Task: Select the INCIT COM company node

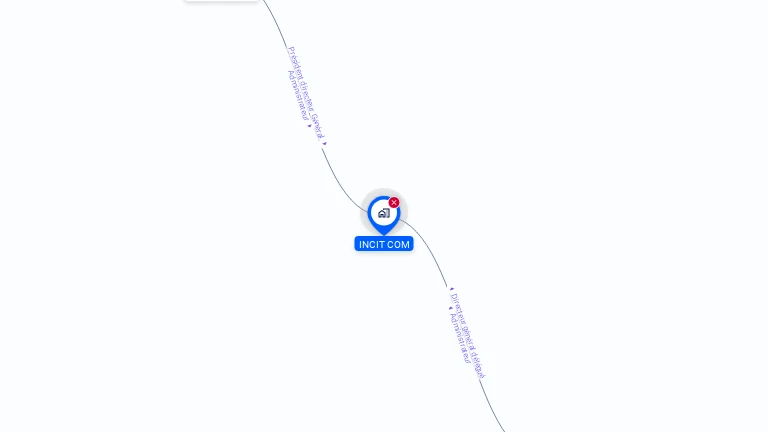Action: (x=383, y=213)
